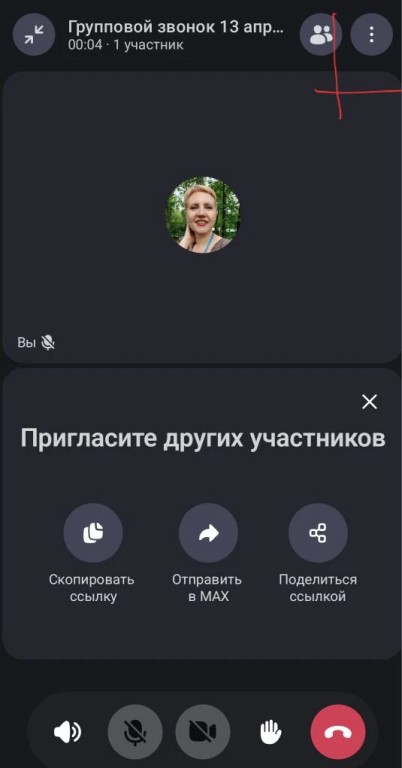Viewport: 402px width, 768px height.
Task: Toggle the speaker output
Action: point(68,732)
